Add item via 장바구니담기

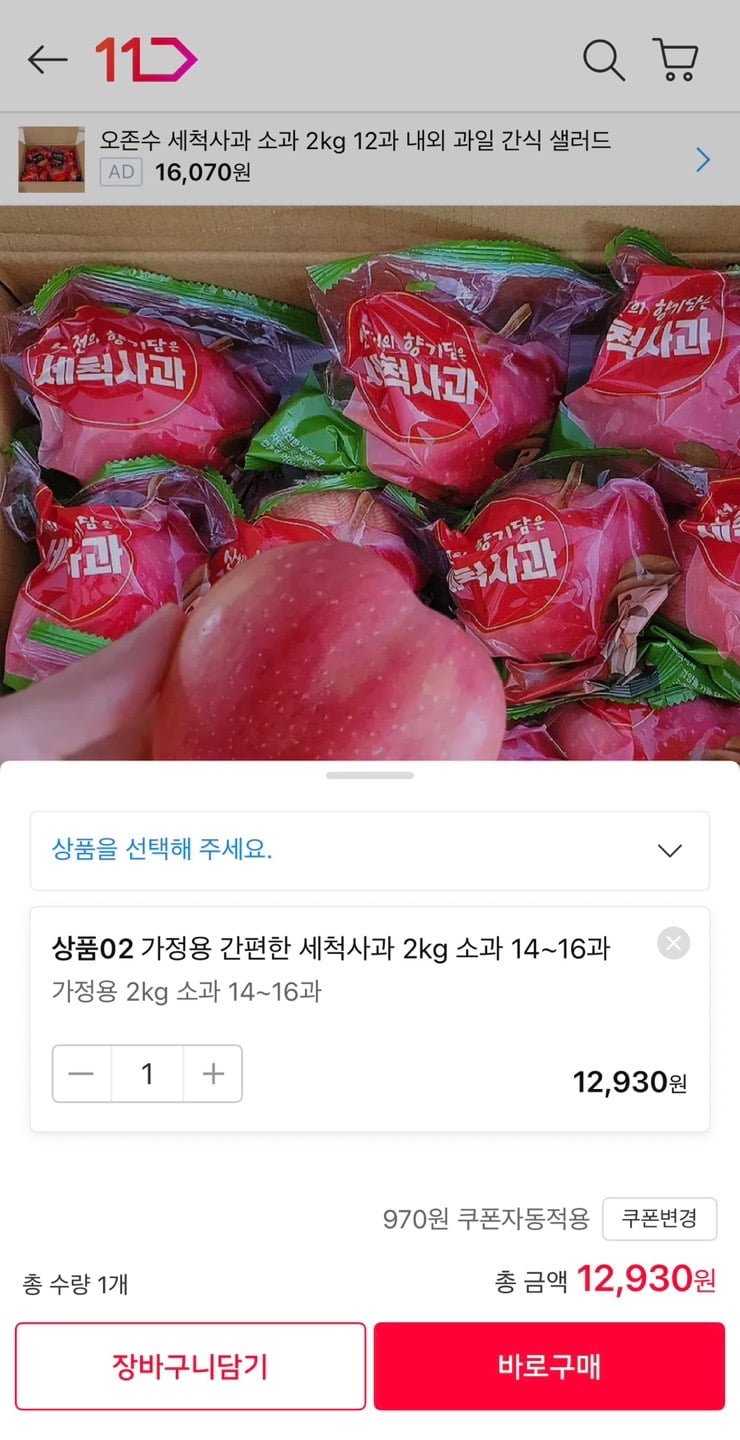pos(190,1366)
